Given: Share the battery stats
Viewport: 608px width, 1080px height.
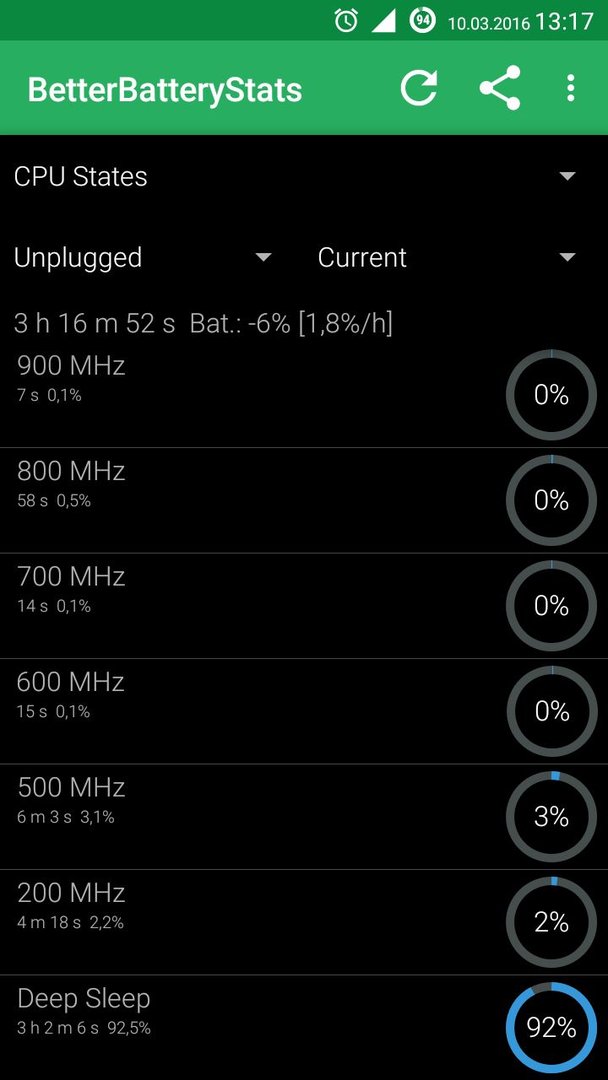Looking at the screenshot, I should tap(500, 88).
